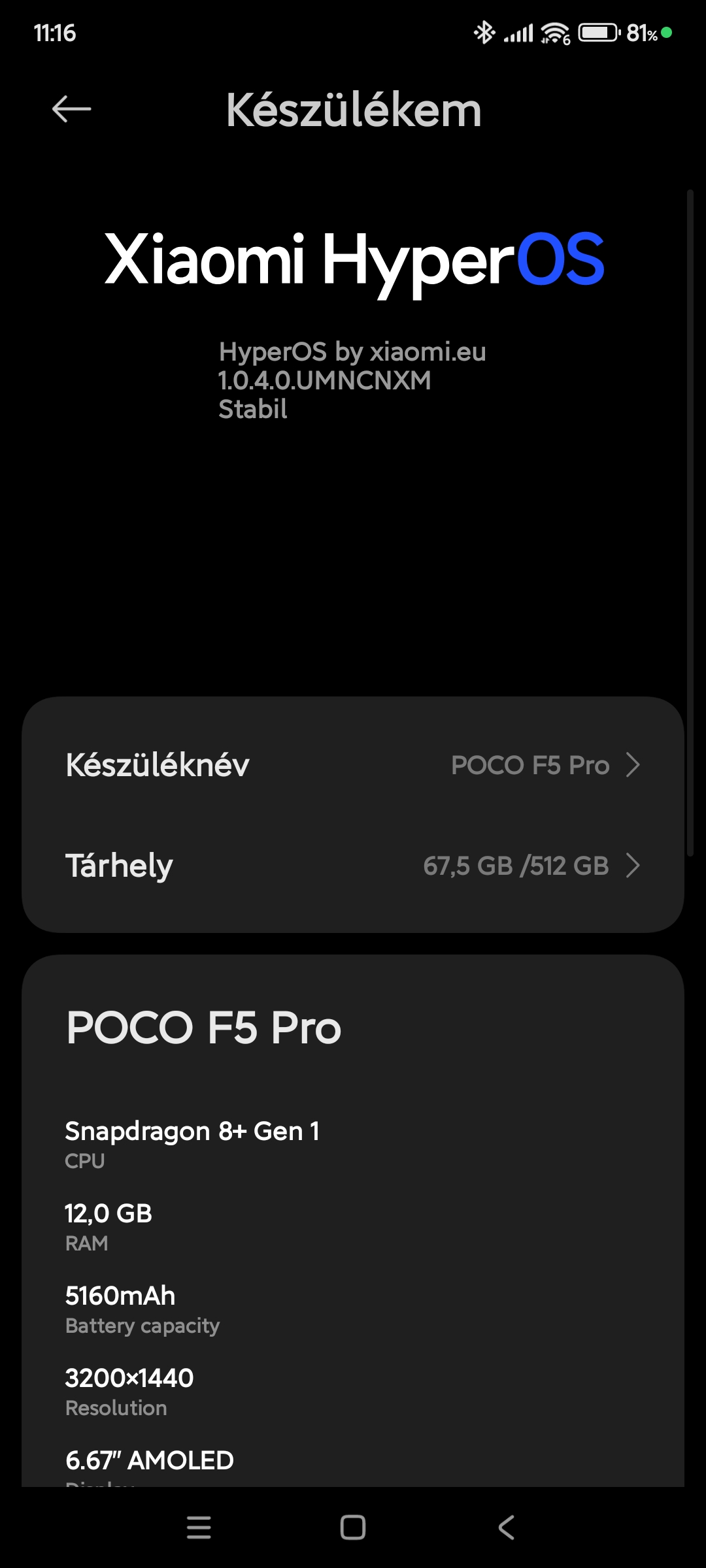The height and width of the screenshot is (1568, 706).
Task: Open Tárhely storage details
Action: (x=353, y=865)
